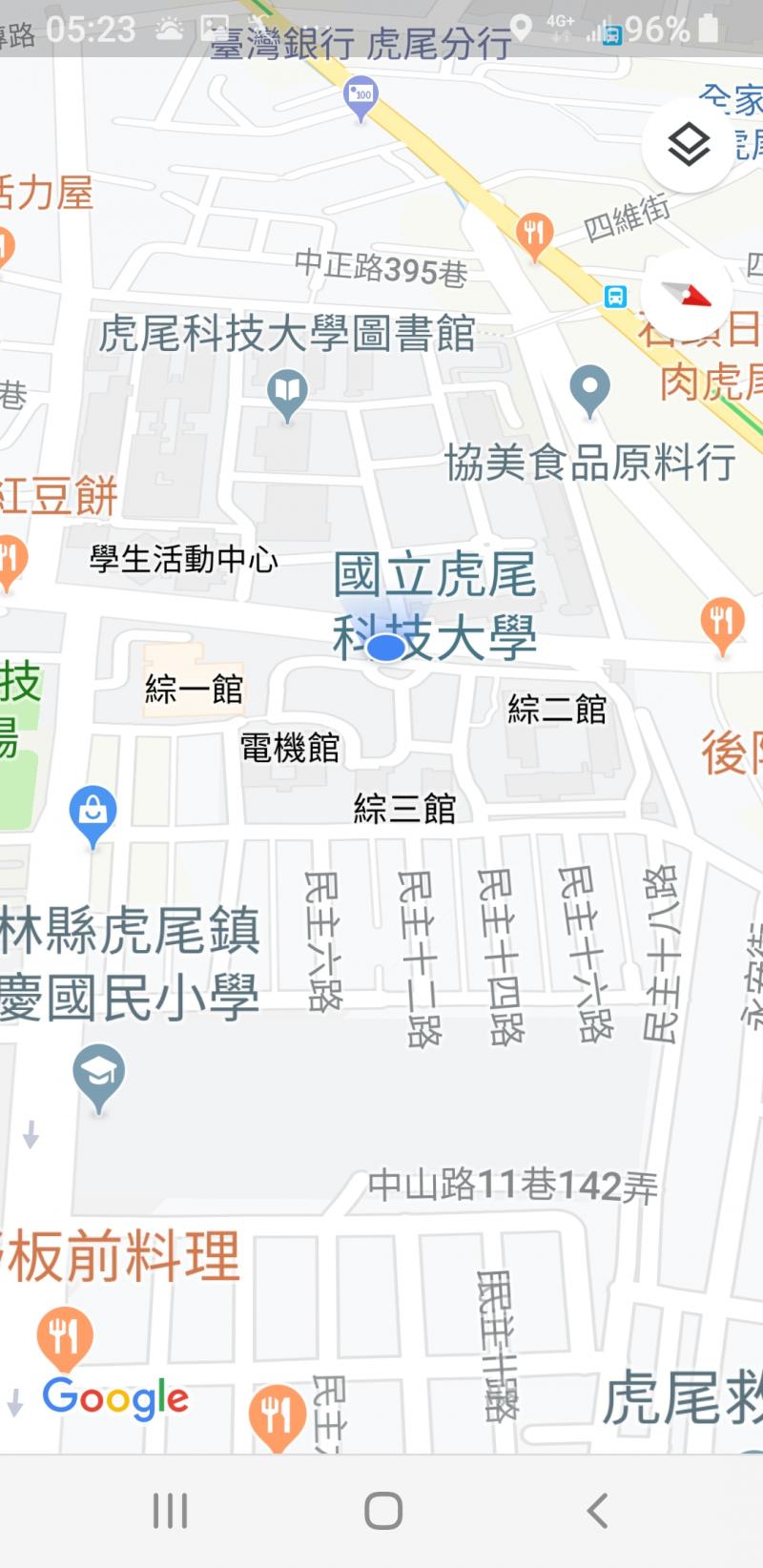Viewport: 763px width, 1568px height.
Task: Open the recent apps view
Action: 170,1511
